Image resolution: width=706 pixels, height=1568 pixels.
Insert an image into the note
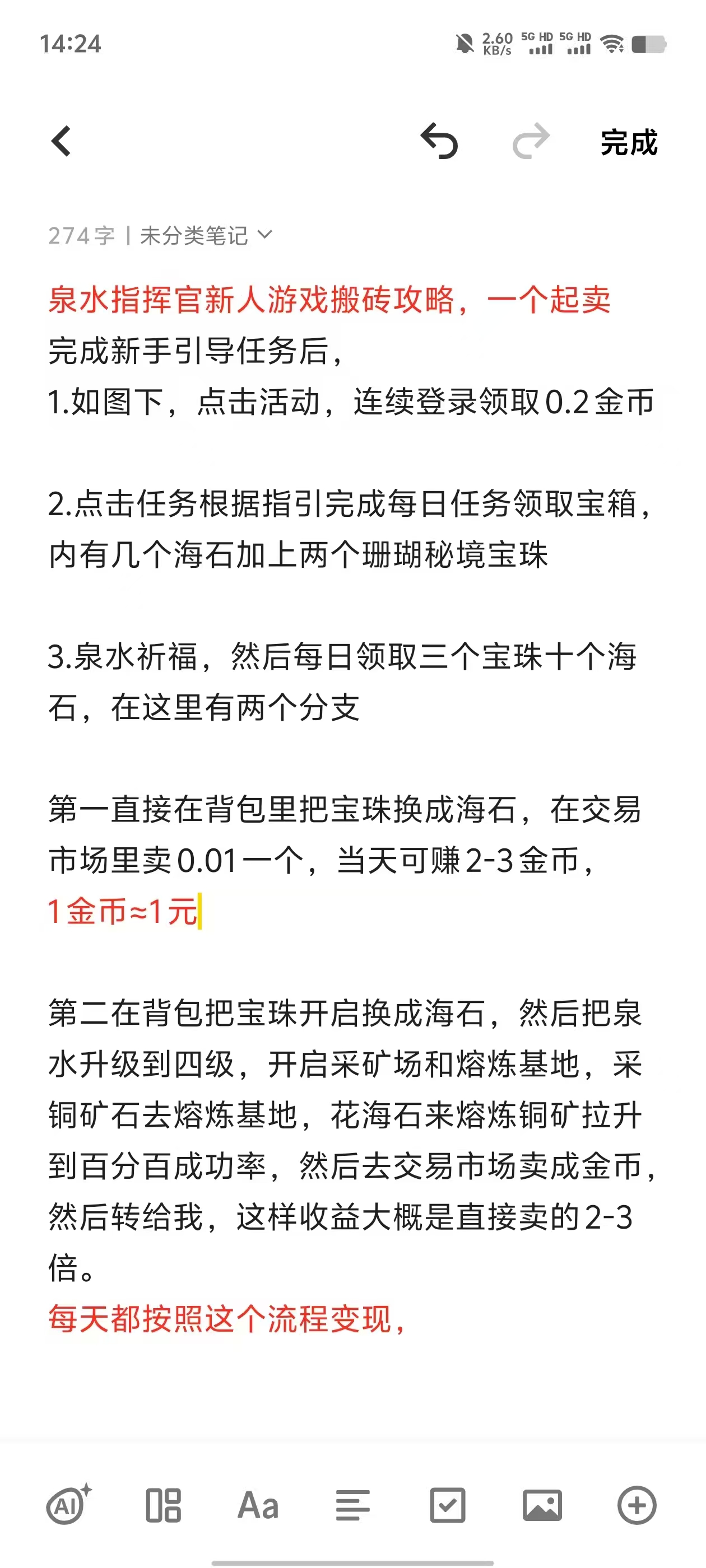click(x=542, y=1505)
